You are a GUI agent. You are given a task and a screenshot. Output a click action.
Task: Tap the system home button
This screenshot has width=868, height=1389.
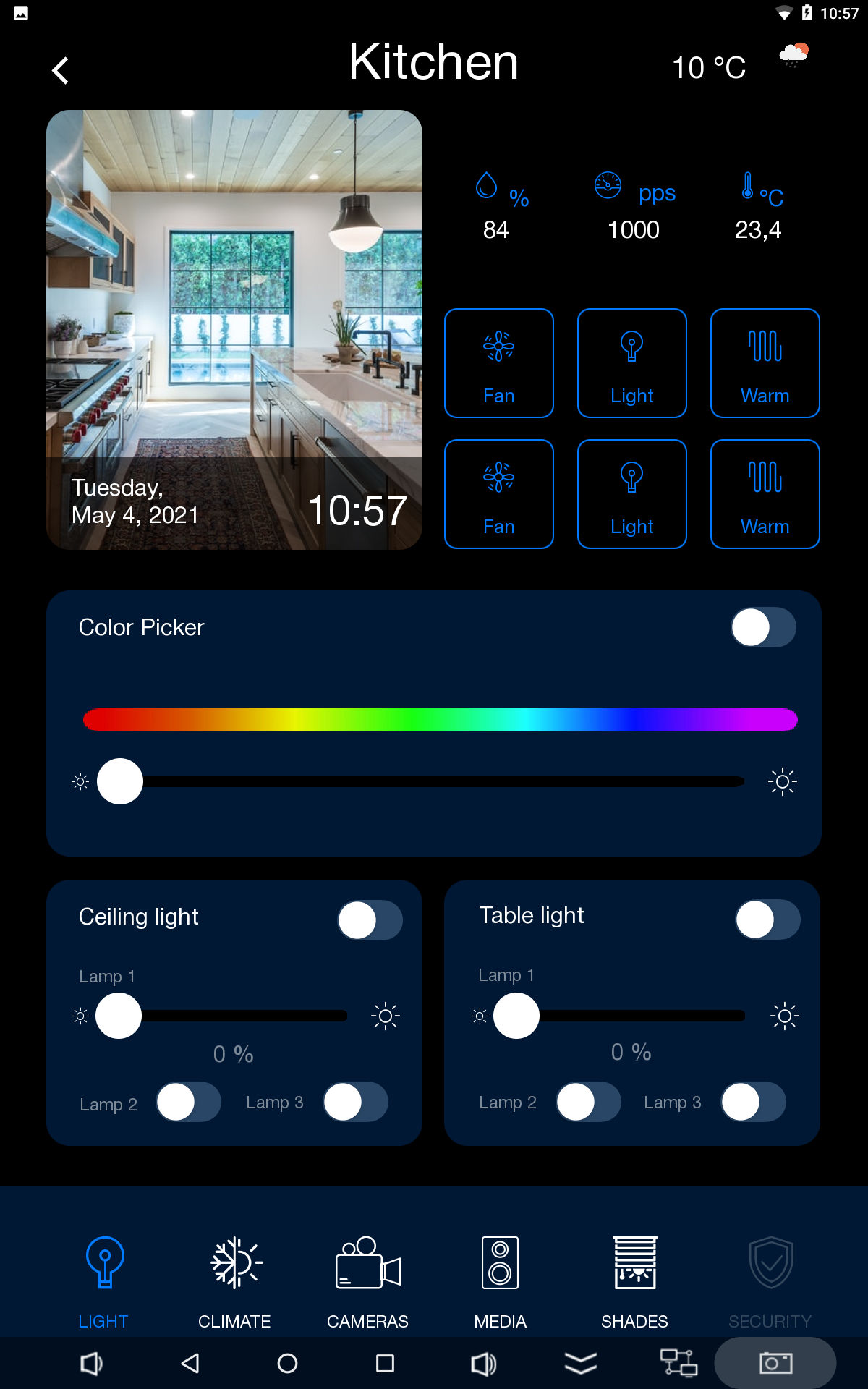coord(287,1364)
